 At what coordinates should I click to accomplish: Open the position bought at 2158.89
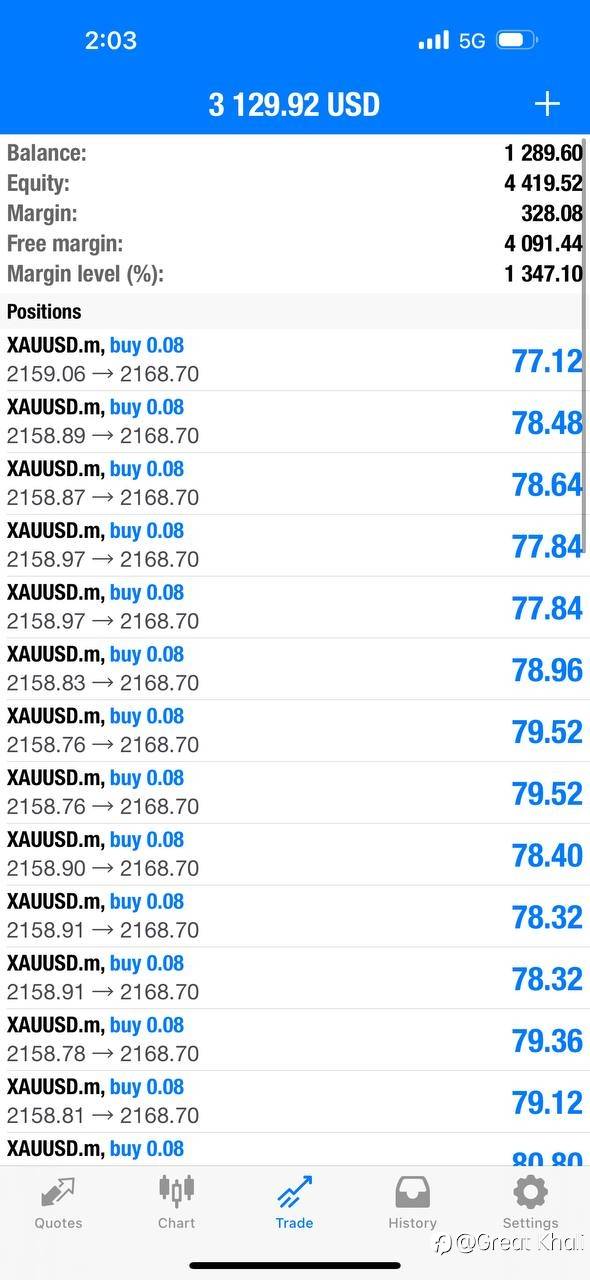[x=295, y=422]
